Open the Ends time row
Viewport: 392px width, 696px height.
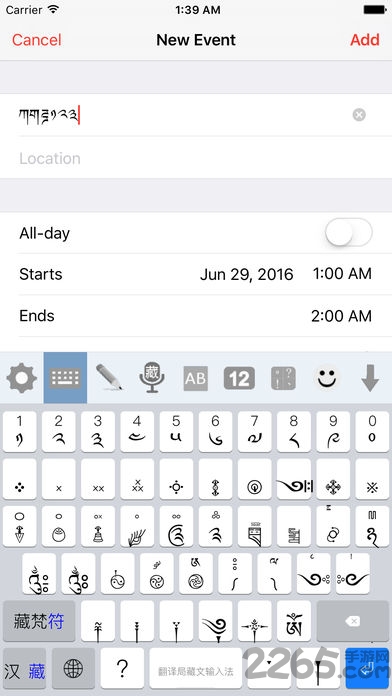point(196,316)
